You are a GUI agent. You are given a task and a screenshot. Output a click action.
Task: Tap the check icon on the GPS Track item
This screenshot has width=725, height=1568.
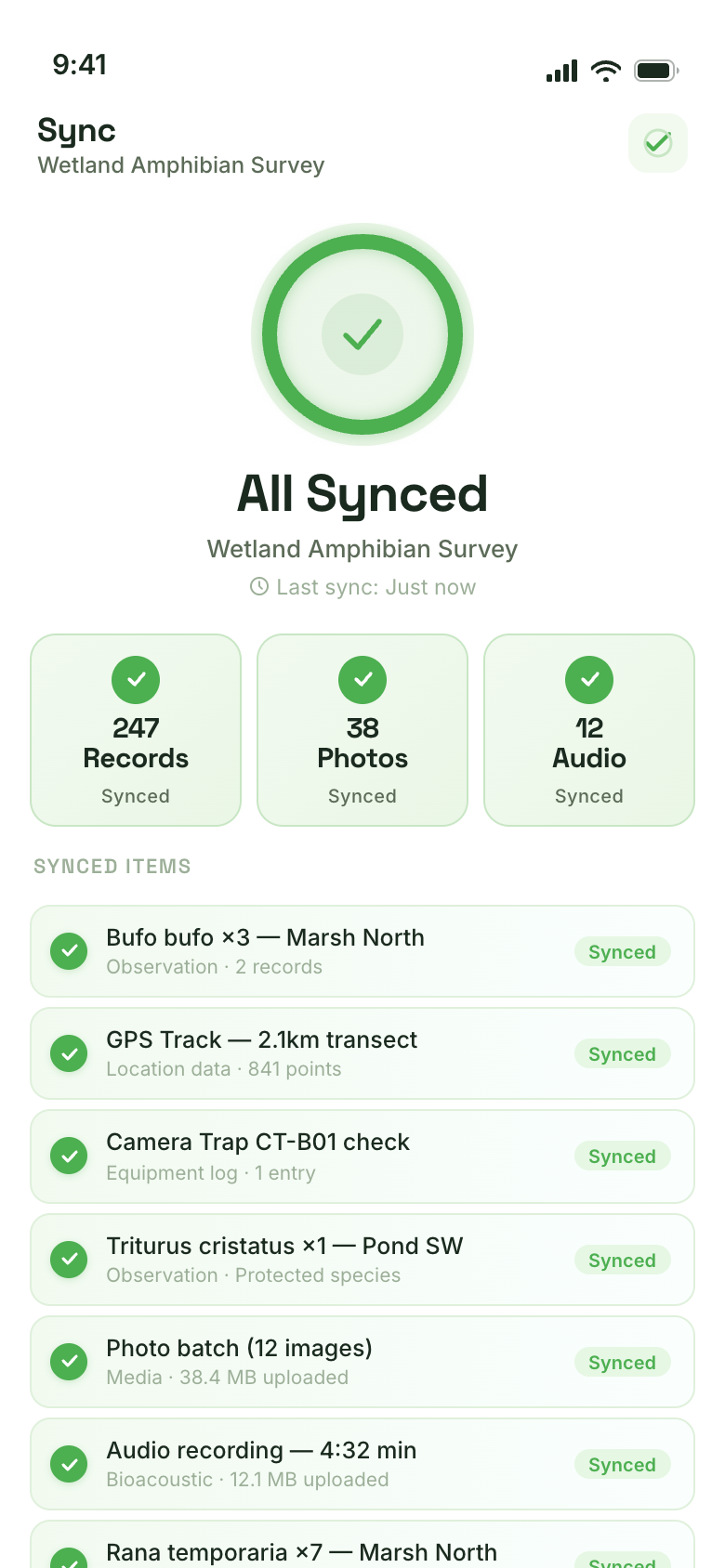(x=69, y=1053)
